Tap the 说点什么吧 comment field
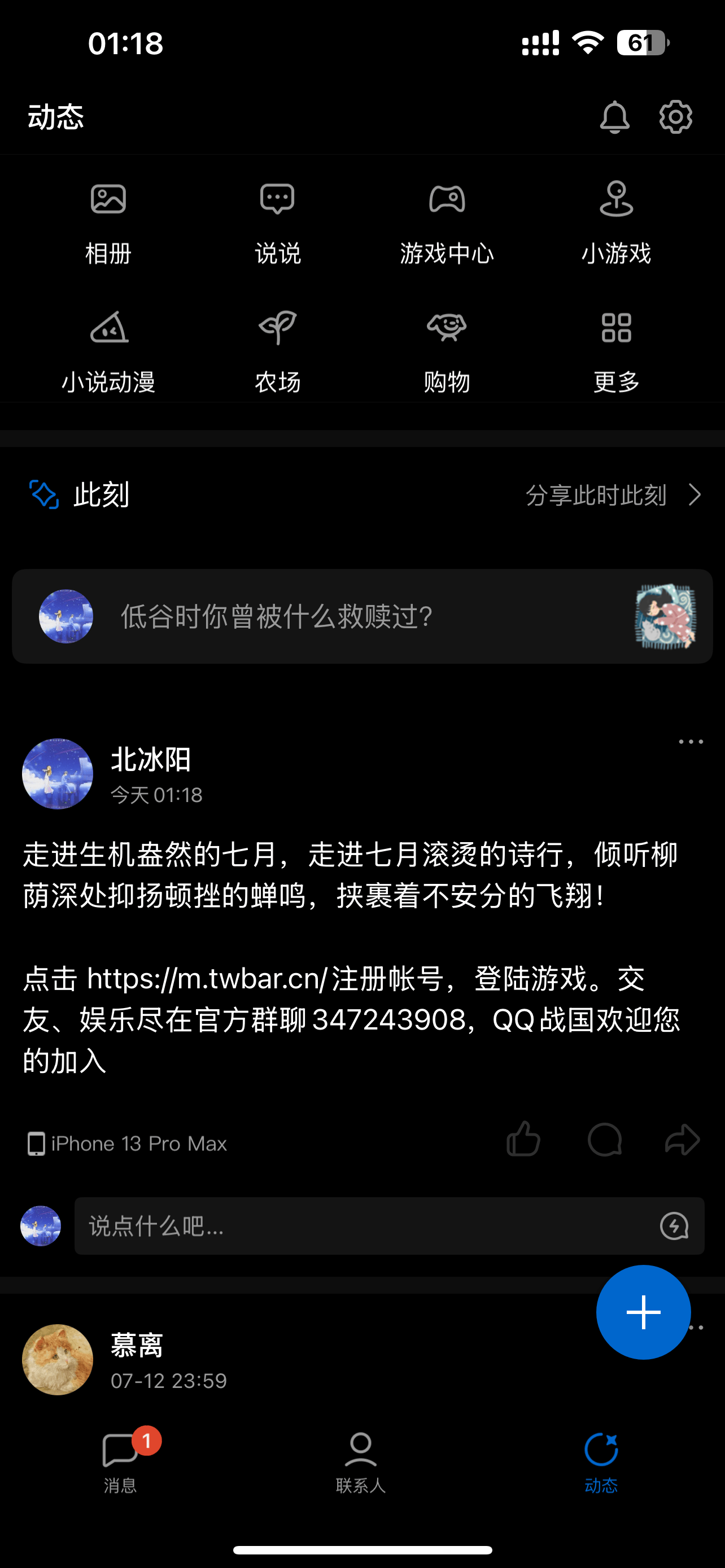 click(x=365, y=1226)
